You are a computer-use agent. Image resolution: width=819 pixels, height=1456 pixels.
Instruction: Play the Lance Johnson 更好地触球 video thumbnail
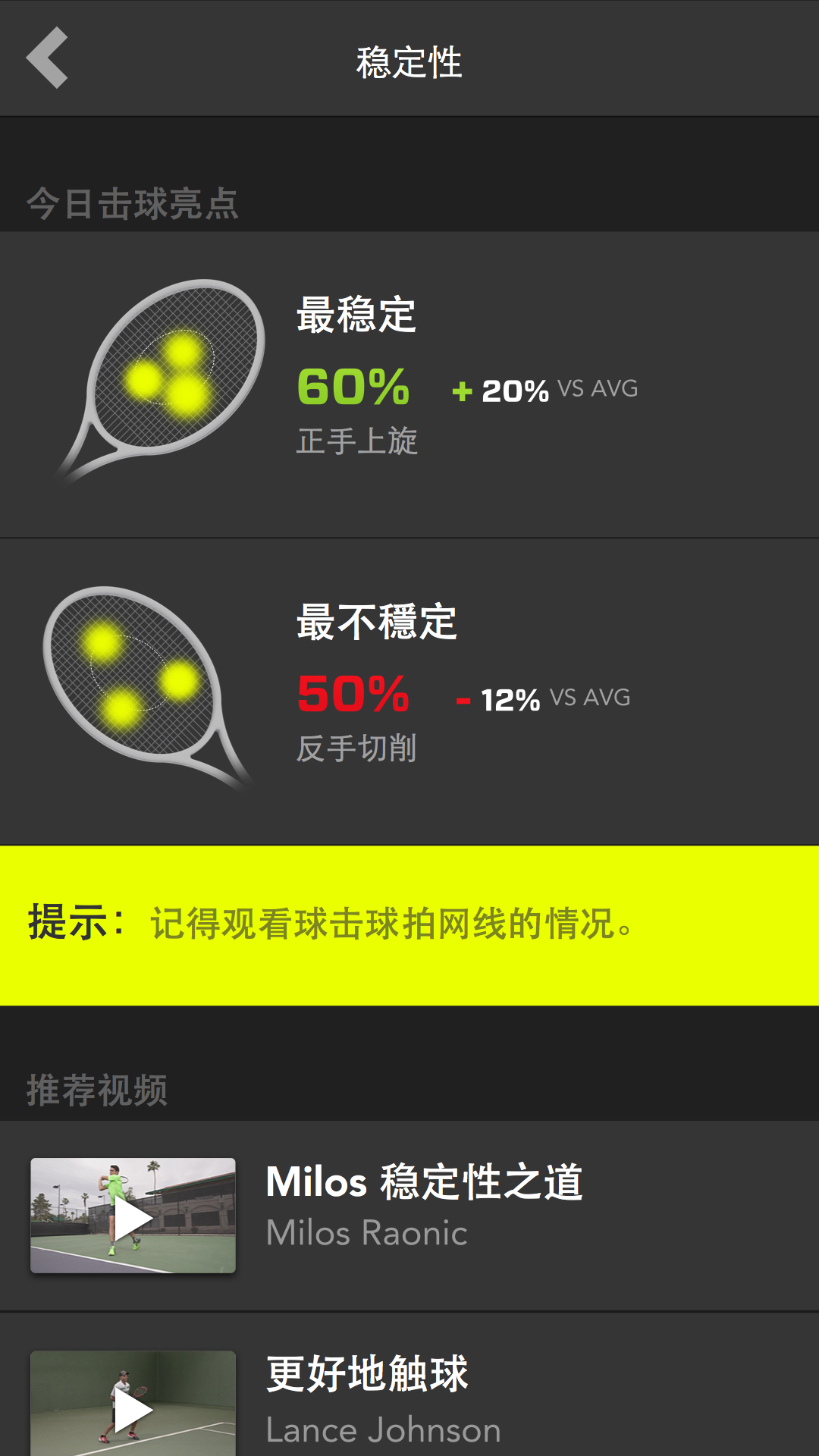coord(133,1407)
